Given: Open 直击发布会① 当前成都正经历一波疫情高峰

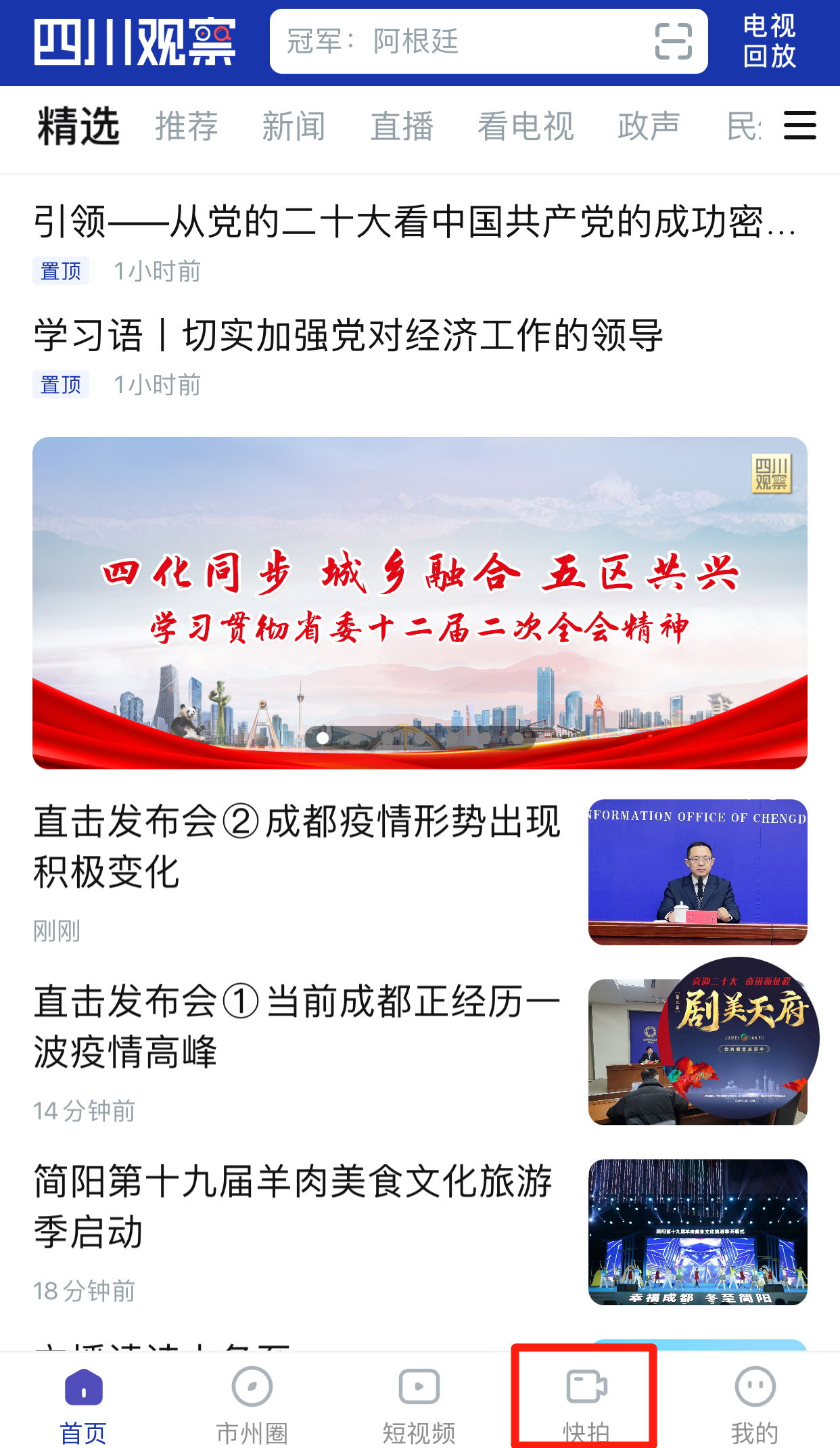Looking at the screenshot, I should pyautogui.click(x=298, y=1026).
